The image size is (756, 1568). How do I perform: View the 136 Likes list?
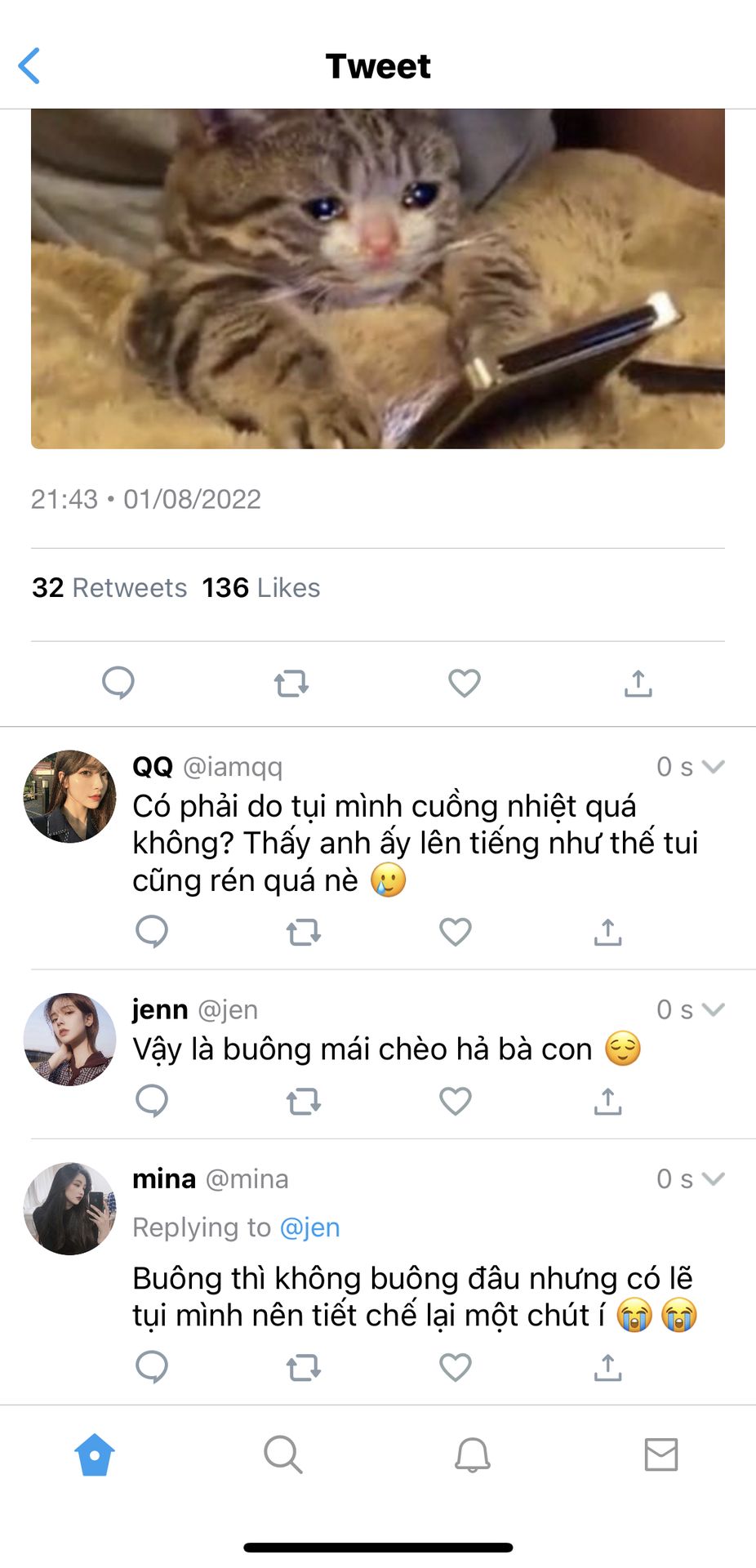261,588
